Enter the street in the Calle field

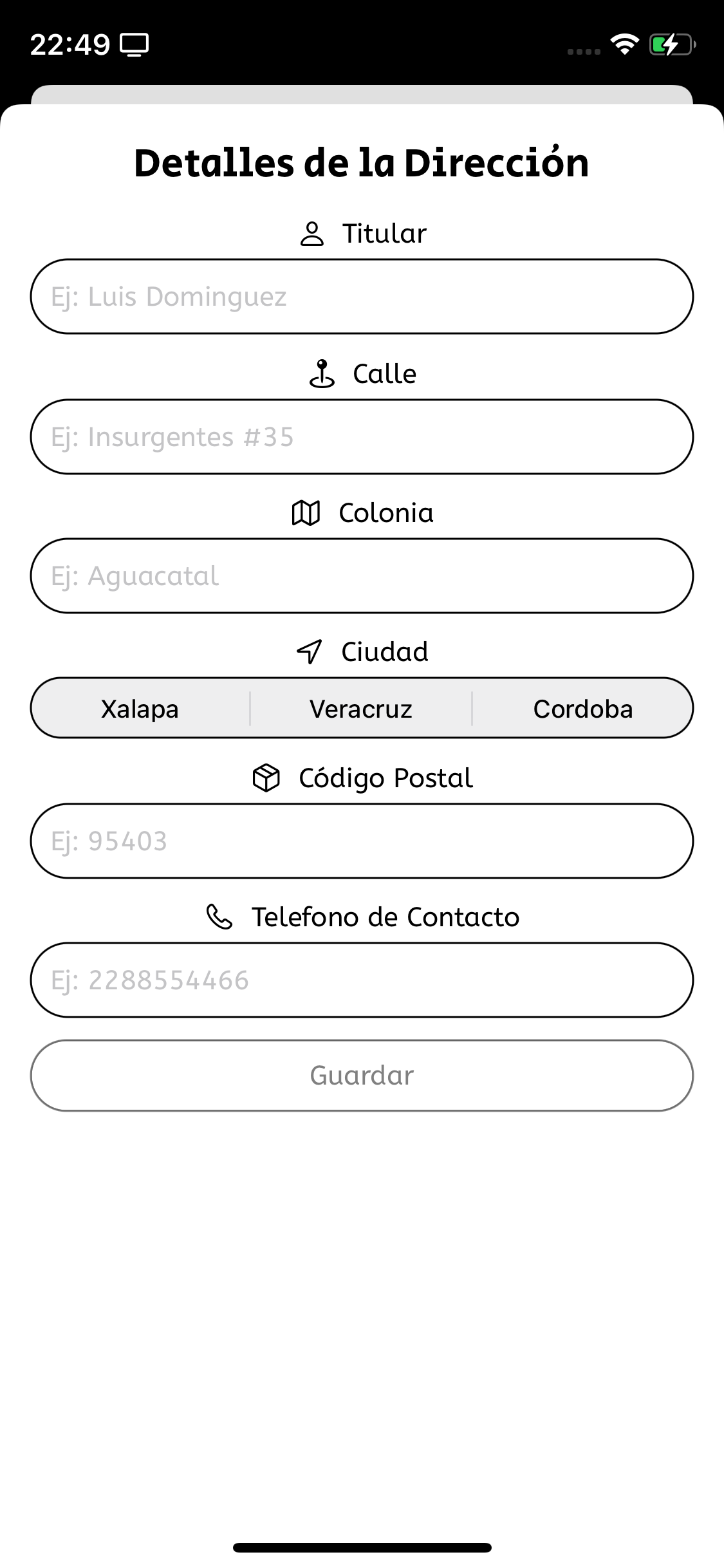[362, 437]
